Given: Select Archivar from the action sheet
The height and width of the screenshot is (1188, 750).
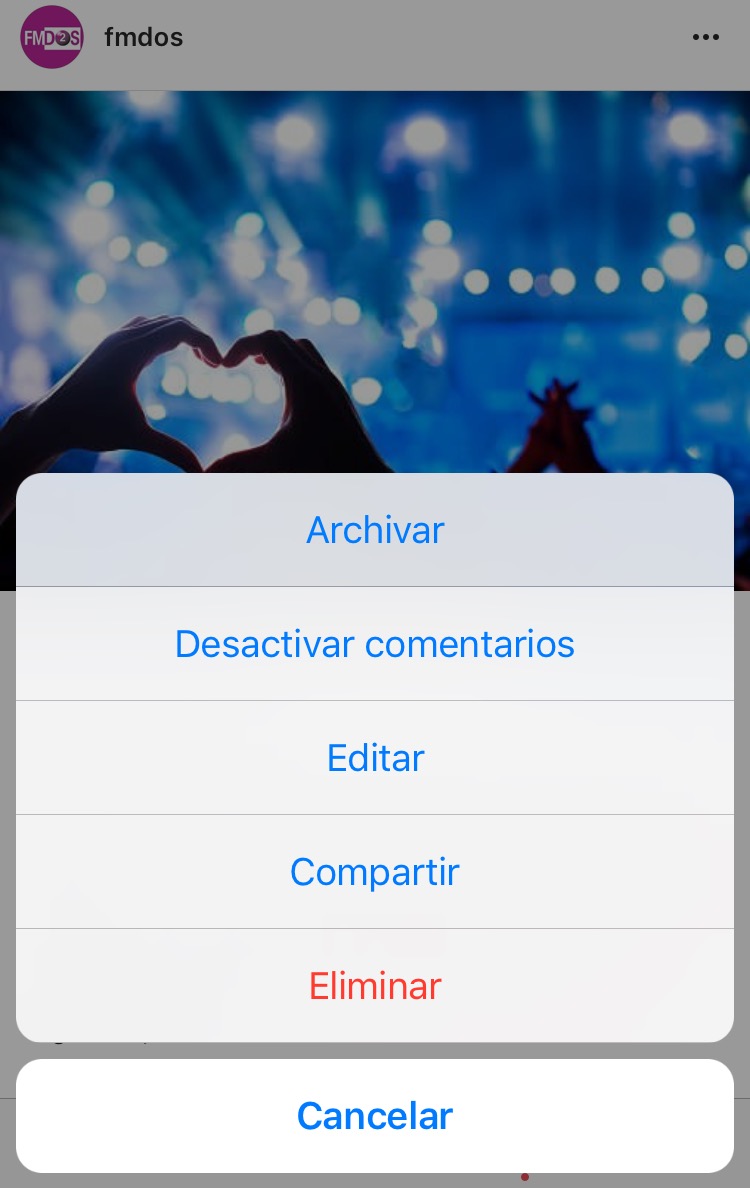Looking at the screenshot, I should pyautogui.click(x=375, y=530).
